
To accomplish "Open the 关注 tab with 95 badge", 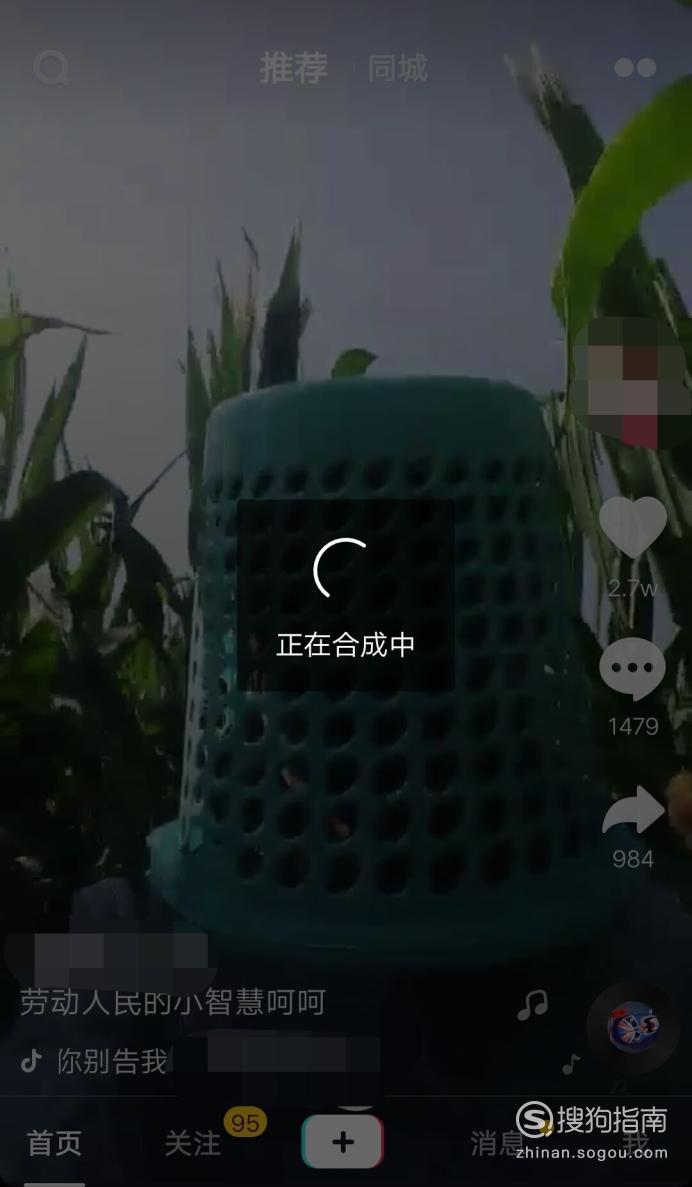I will click(193, 1143).
